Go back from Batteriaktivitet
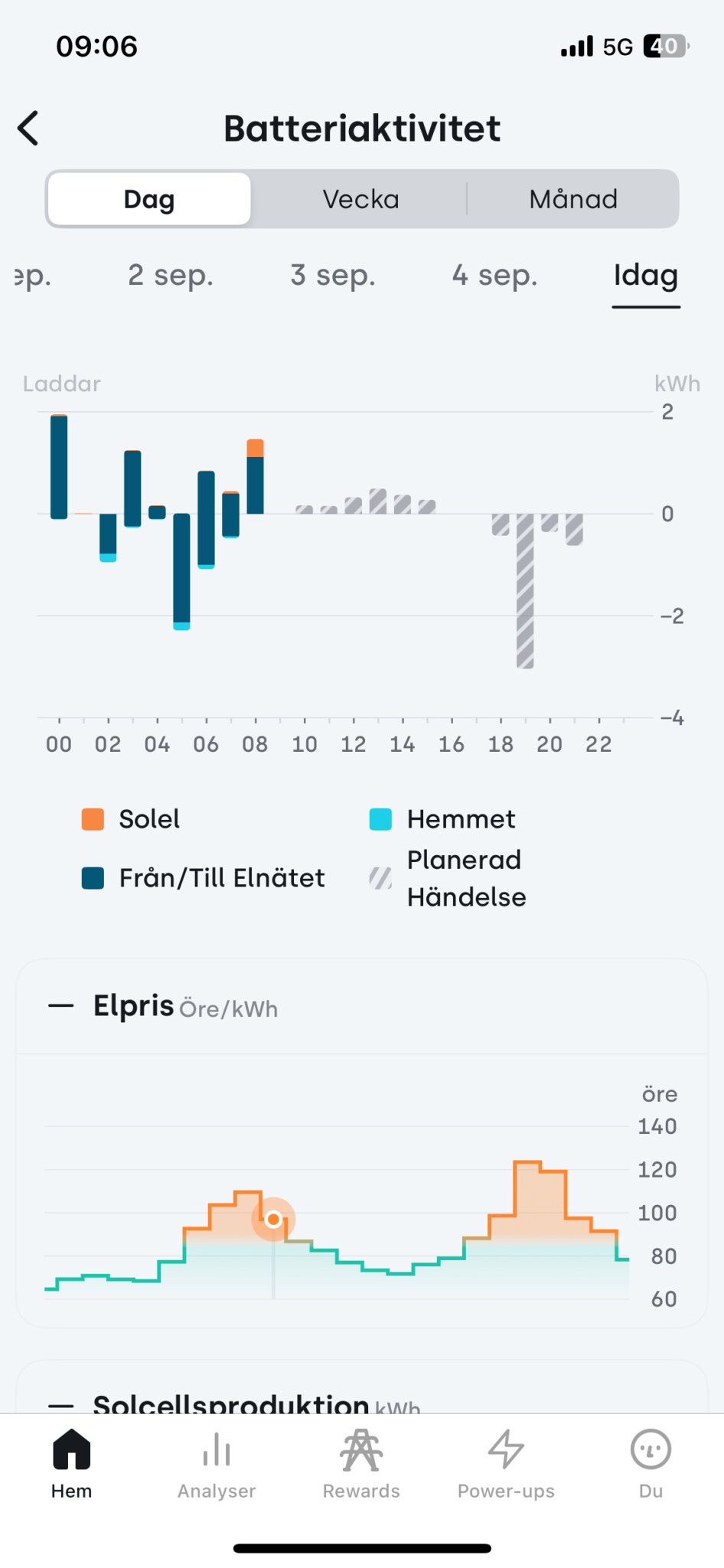This screenshot has width=724, height=1568. coord(29,128)
